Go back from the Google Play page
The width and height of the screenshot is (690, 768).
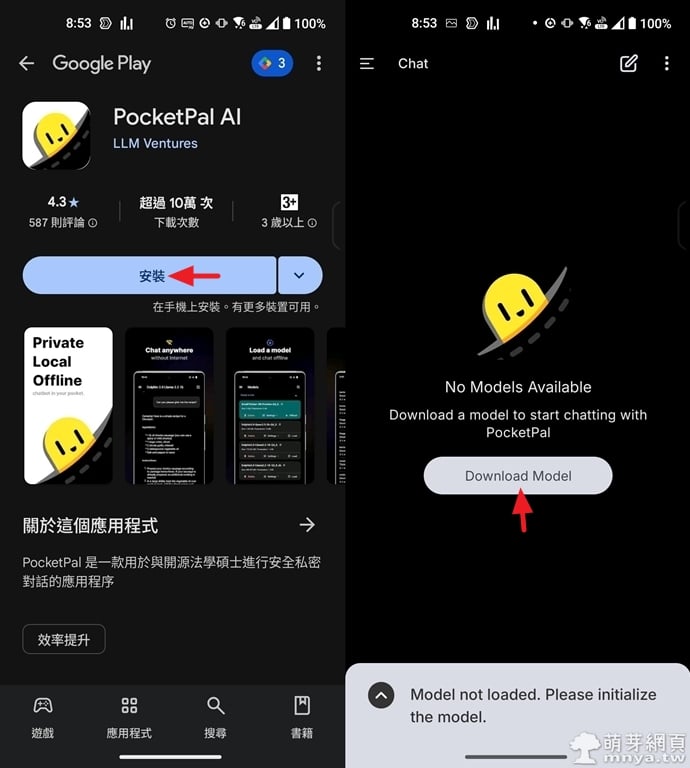pos(27,63)
